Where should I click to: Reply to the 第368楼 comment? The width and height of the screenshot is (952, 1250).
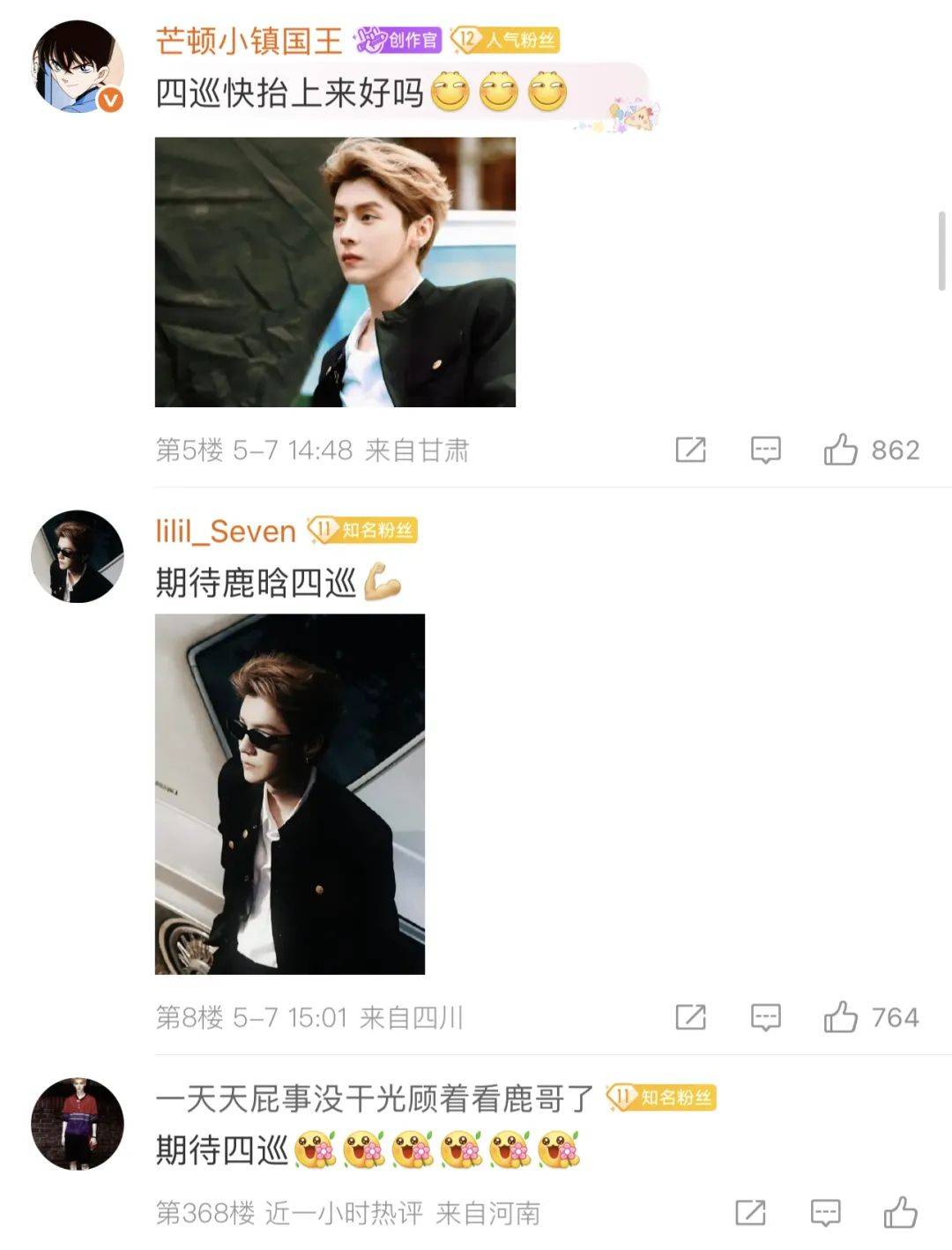coord(825,1213)
